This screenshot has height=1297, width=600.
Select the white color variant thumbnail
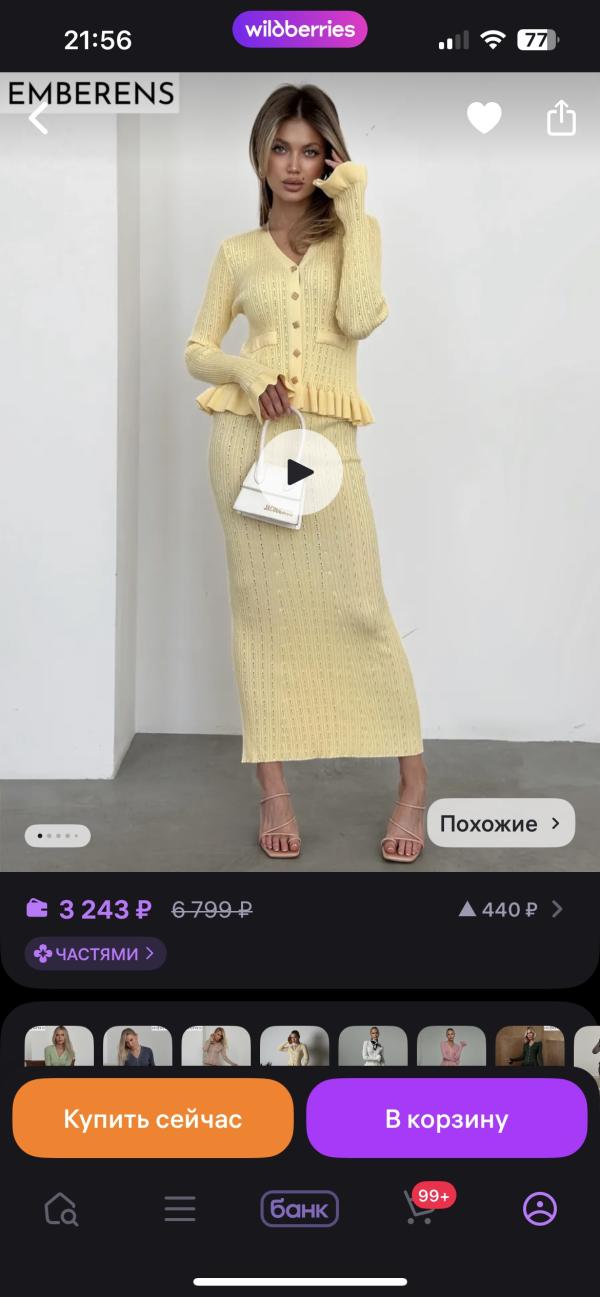[x=373, y=1046]
